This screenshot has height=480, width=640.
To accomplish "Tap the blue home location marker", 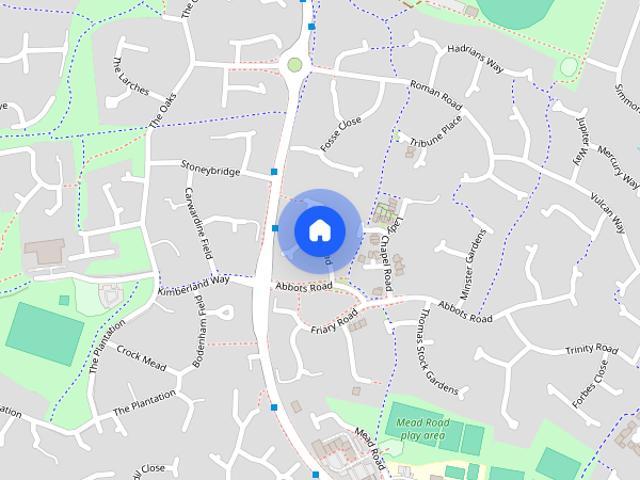I will [x=319, y=230].
